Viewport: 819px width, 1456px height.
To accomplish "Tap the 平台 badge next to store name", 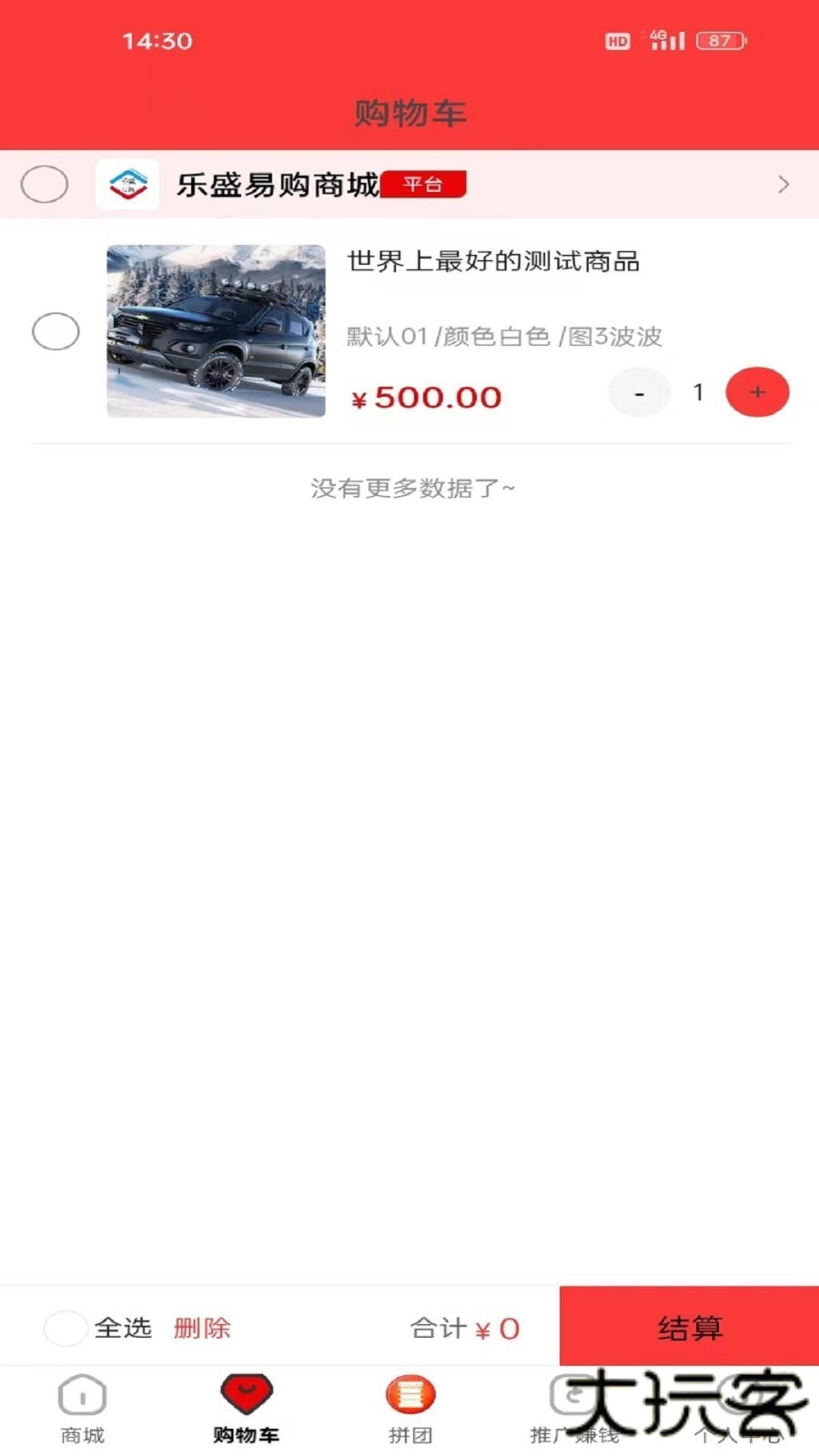I will pyautogui.click(x=423, y=183).
